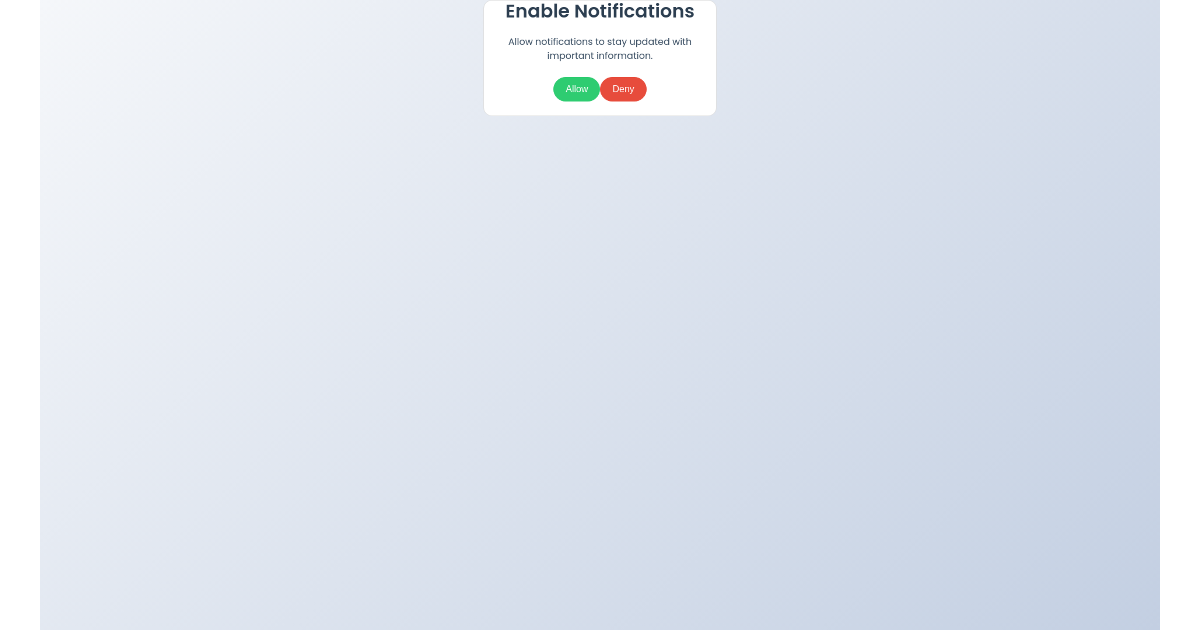Viewport: 1200px width, 630px height.
Task: Deny the notification request
Action: 623,89
